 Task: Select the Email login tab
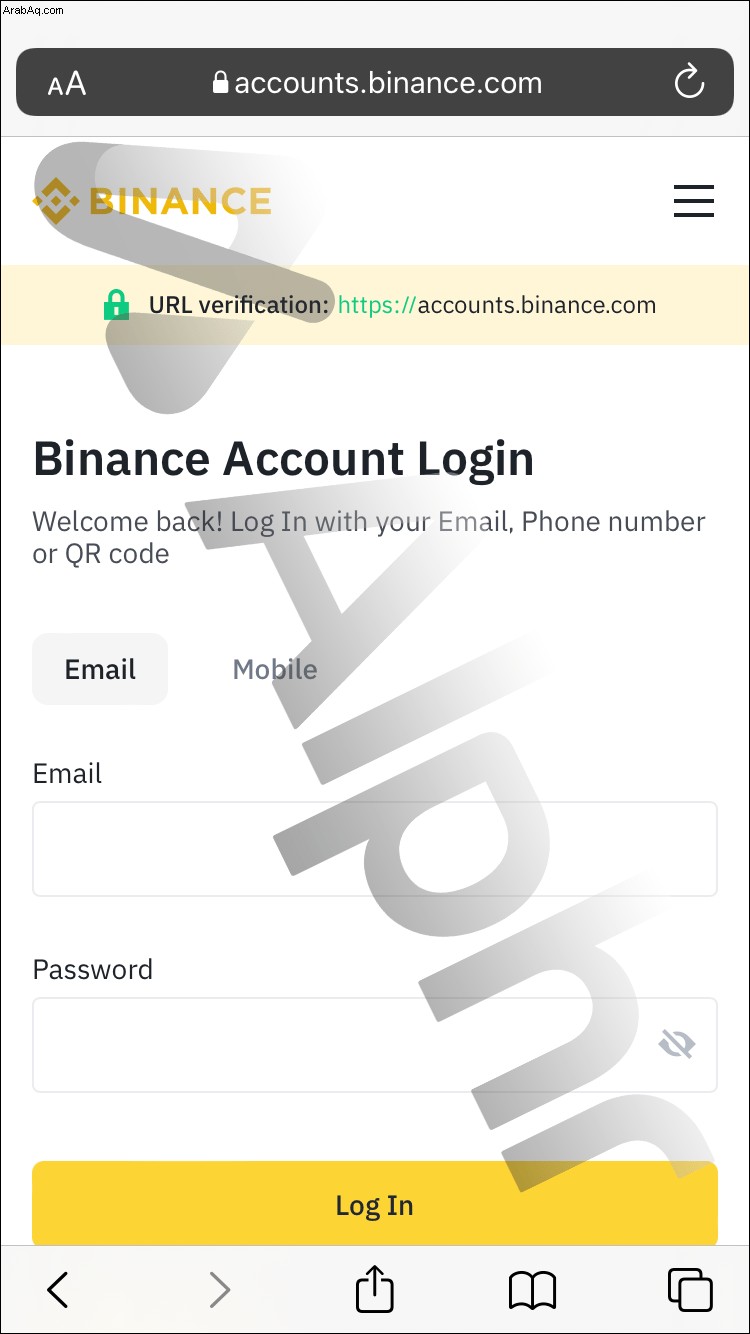[x=100, y=669]
